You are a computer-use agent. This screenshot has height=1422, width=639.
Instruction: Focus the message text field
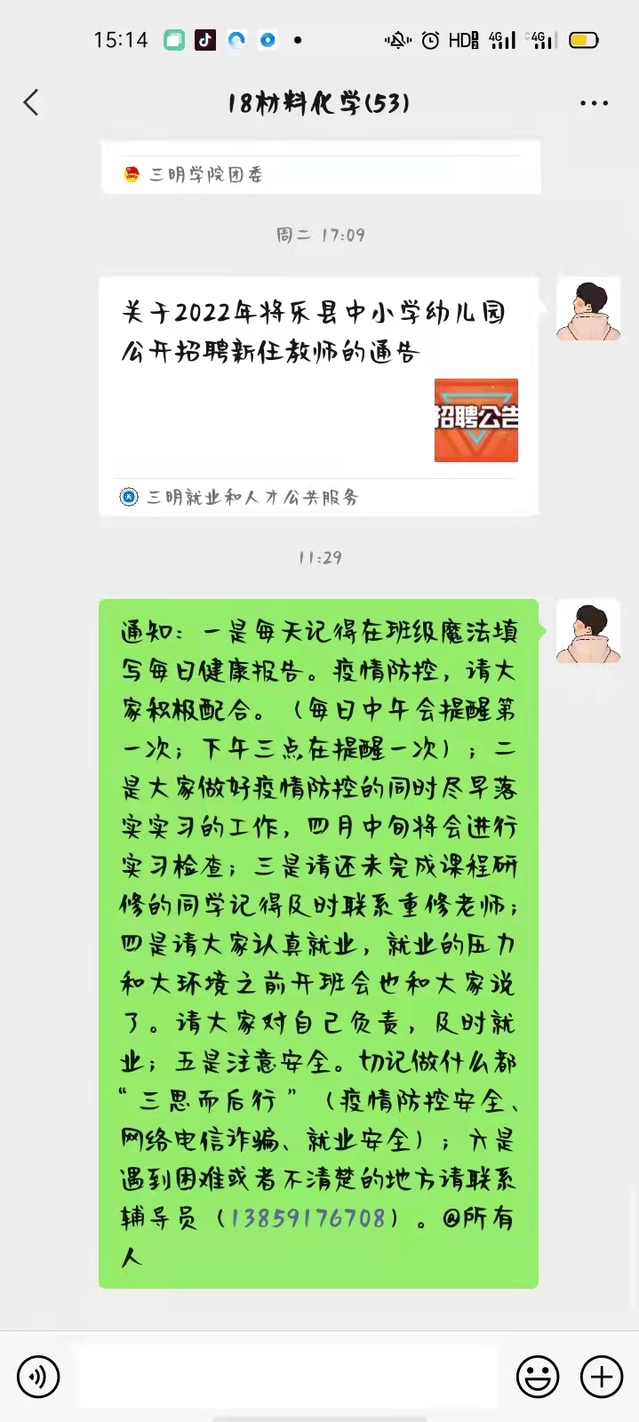pos(287,1377)
